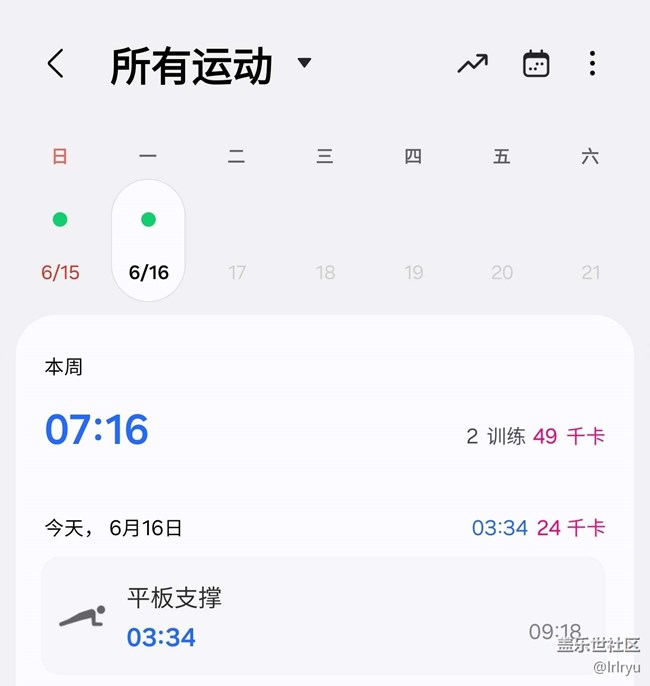650x686 pixels.
Task: Open the three-dot overflow menu
Action: click(x=592, y=64)
